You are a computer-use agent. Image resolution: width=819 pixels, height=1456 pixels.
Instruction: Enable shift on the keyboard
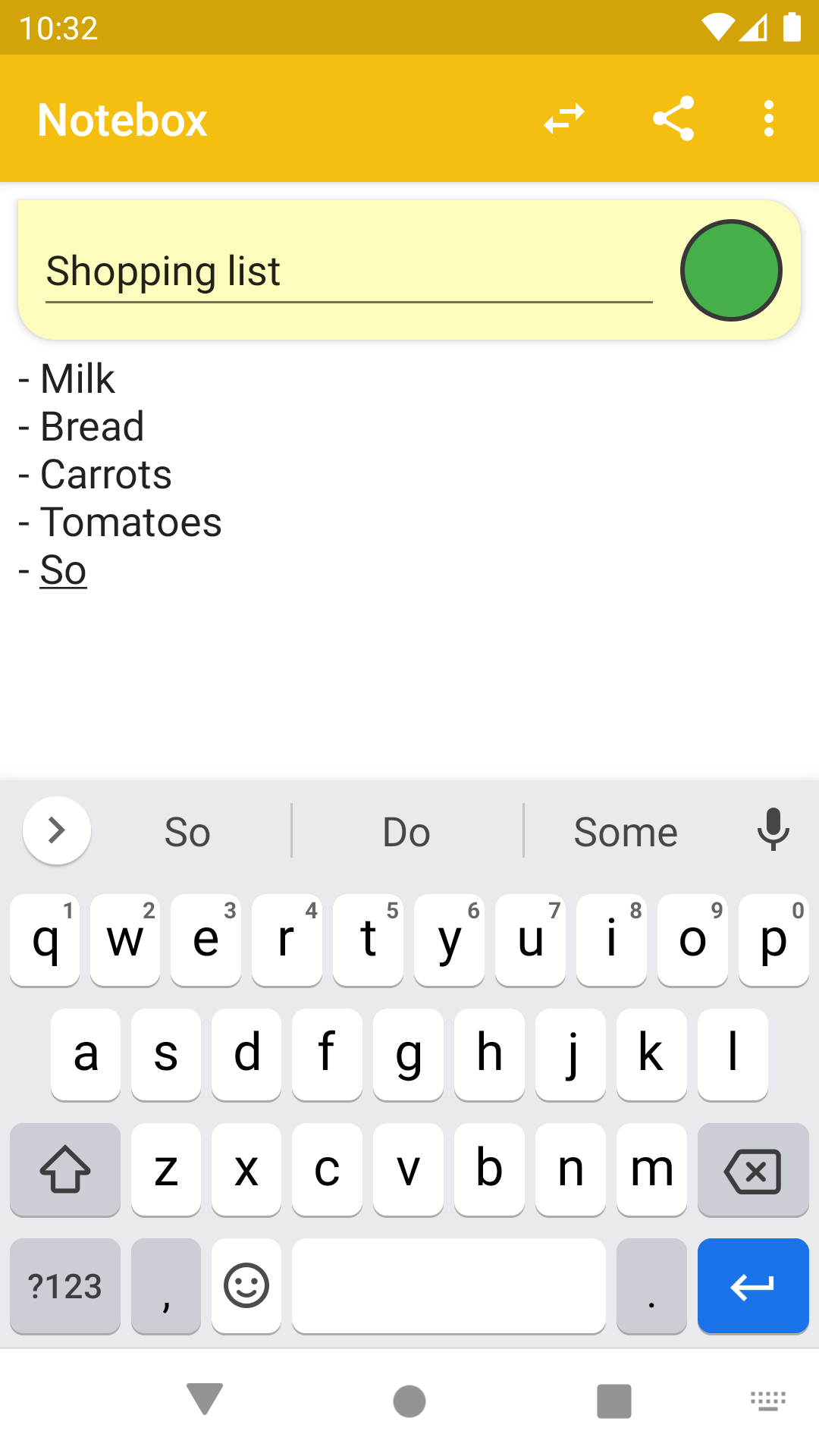click(65, 1170)
